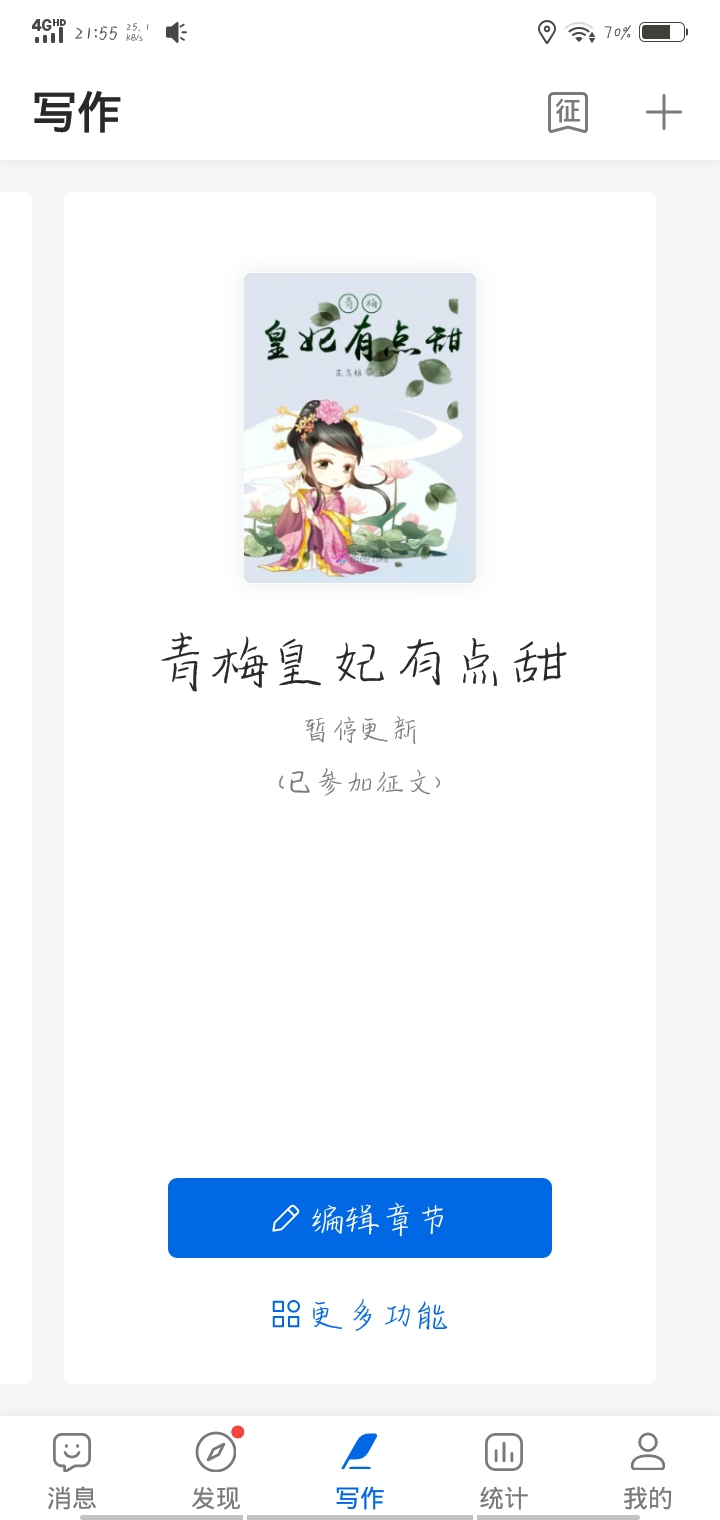Create a new work with plus icon
720x1520 pixels.
(663, 112)
